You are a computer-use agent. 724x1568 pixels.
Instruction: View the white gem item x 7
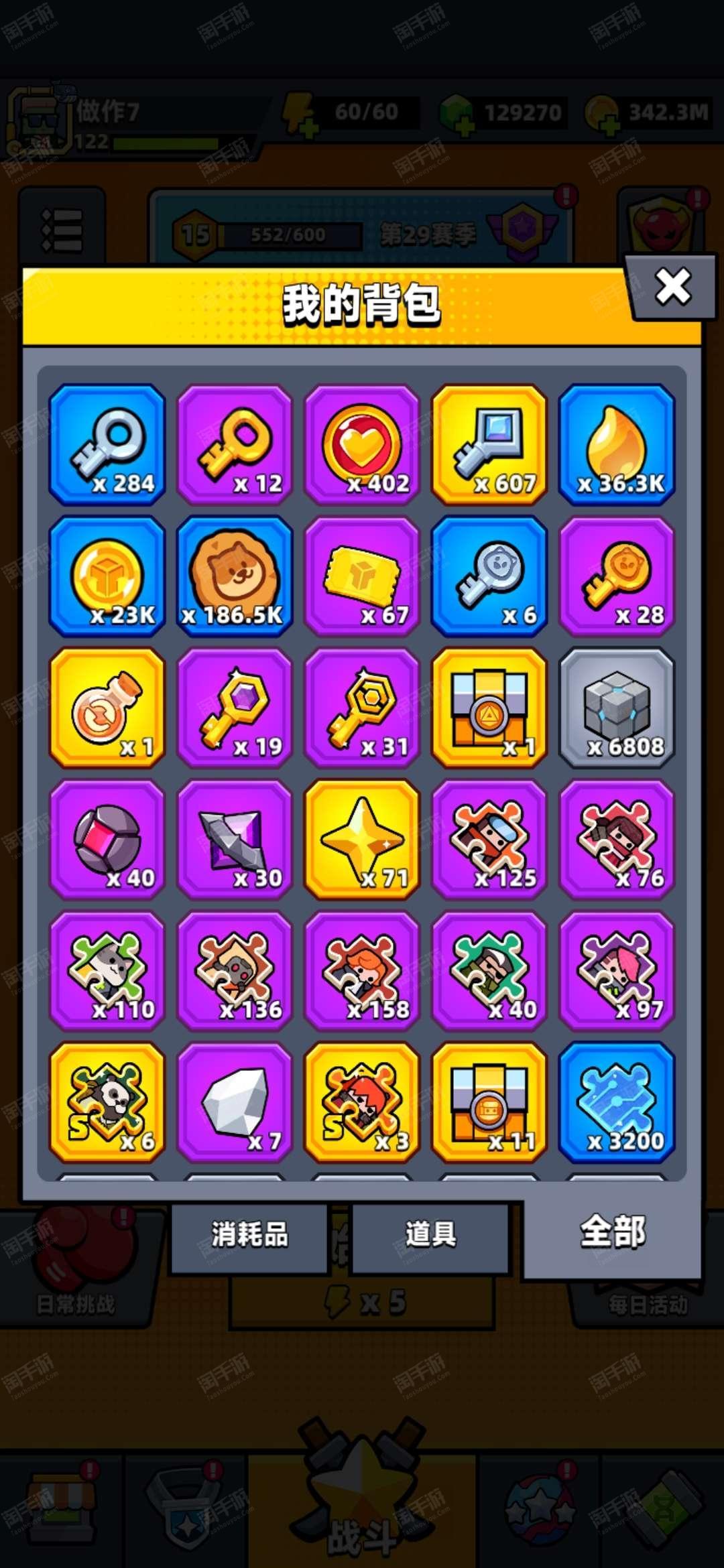[x=235, y=1101]
